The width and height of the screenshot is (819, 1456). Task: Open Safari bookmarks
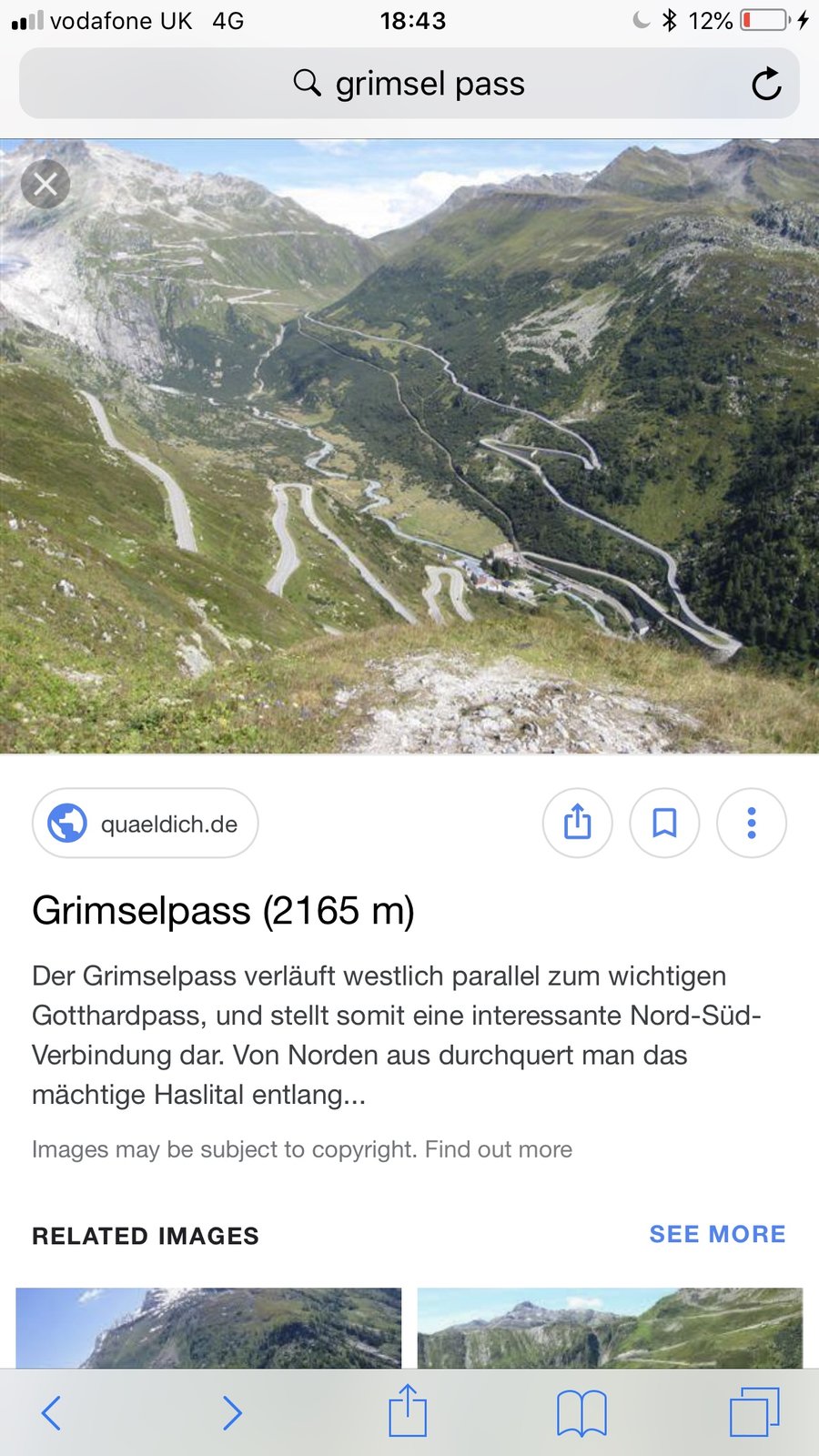point(581,1413)
